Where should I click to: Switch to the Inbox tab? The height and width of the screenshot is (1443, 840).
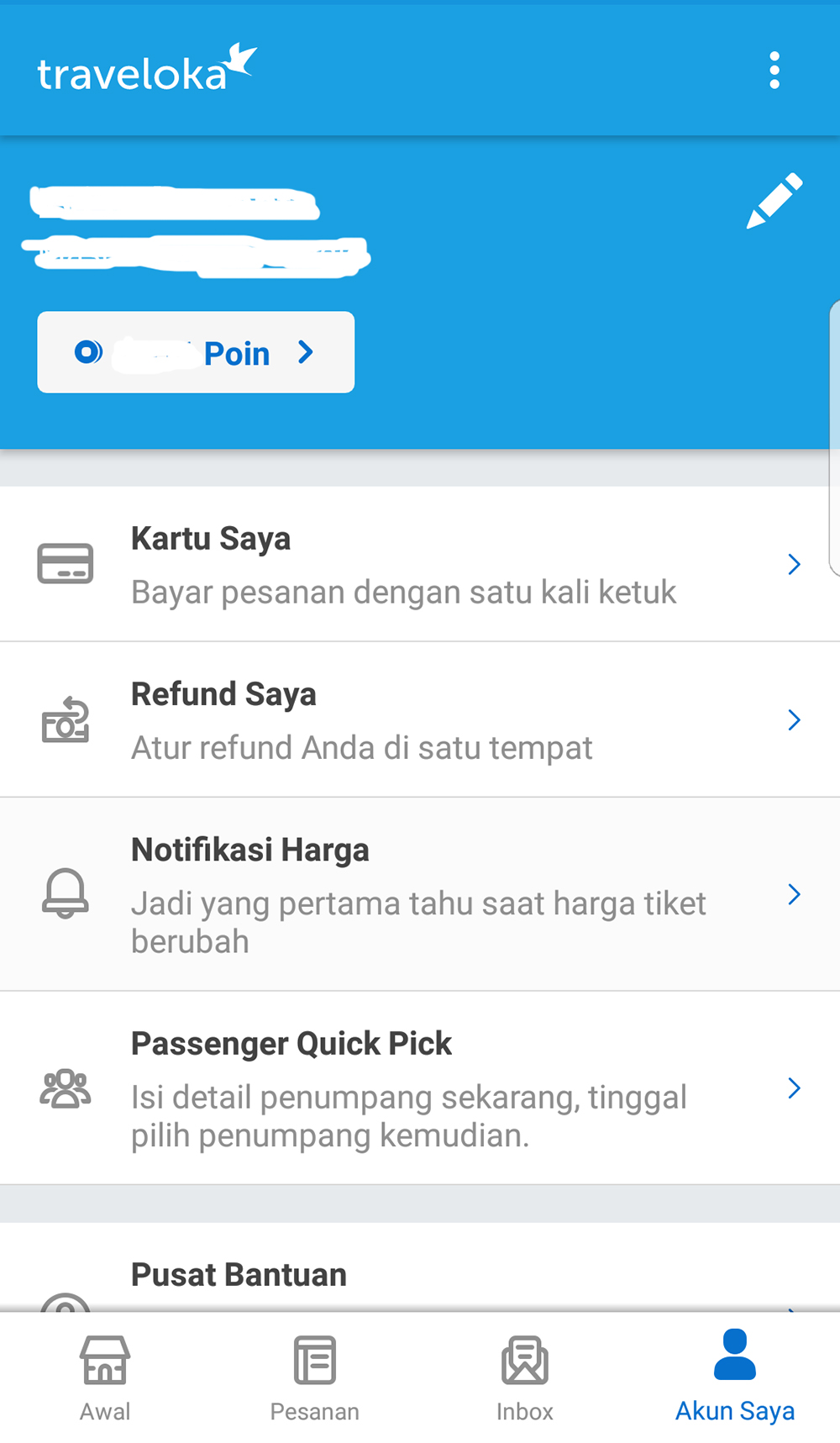(525, 1377)
